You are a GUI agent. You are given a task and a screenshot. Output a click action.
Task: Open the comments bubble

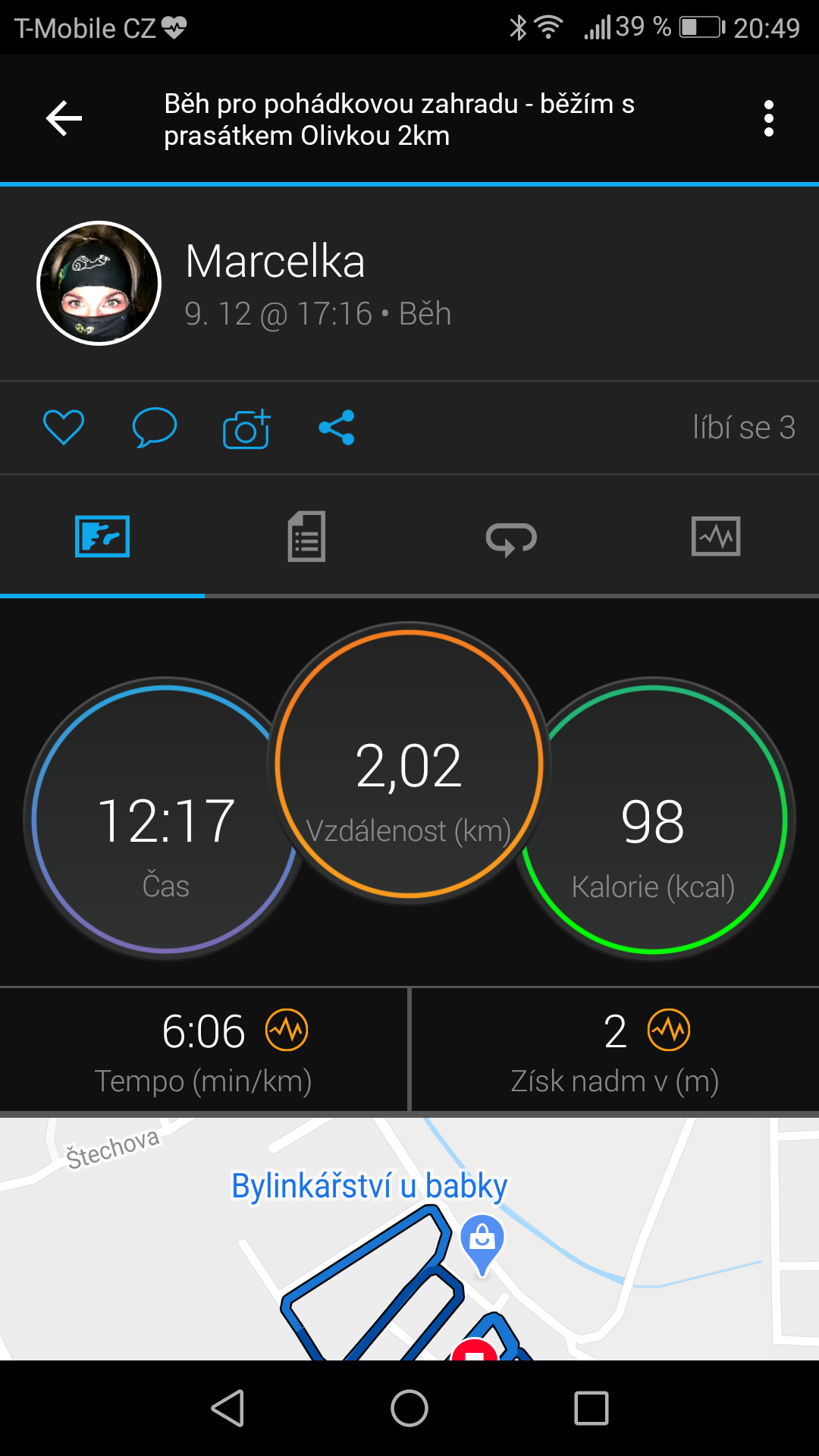[x=155, y=428]
